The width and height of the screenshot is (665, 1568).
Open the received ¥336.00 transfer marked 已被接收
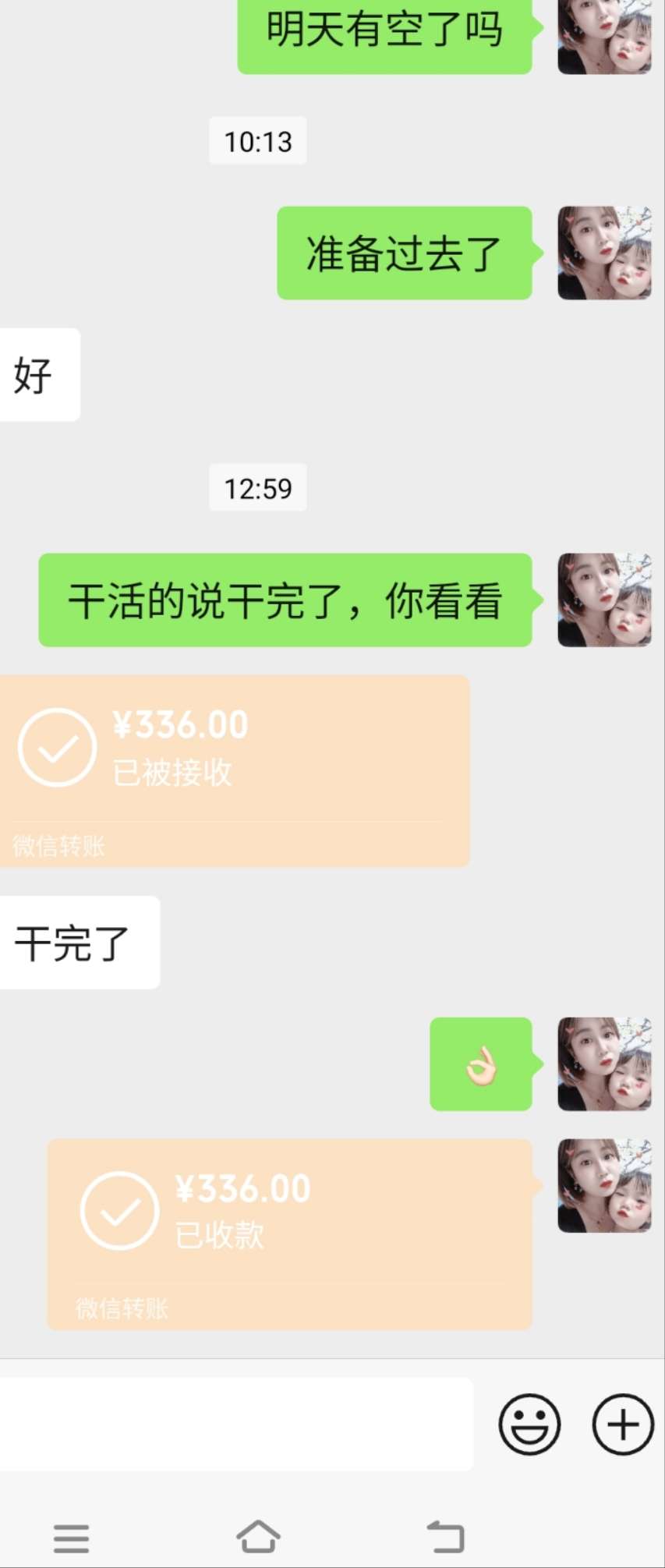(x=234, y=770)
